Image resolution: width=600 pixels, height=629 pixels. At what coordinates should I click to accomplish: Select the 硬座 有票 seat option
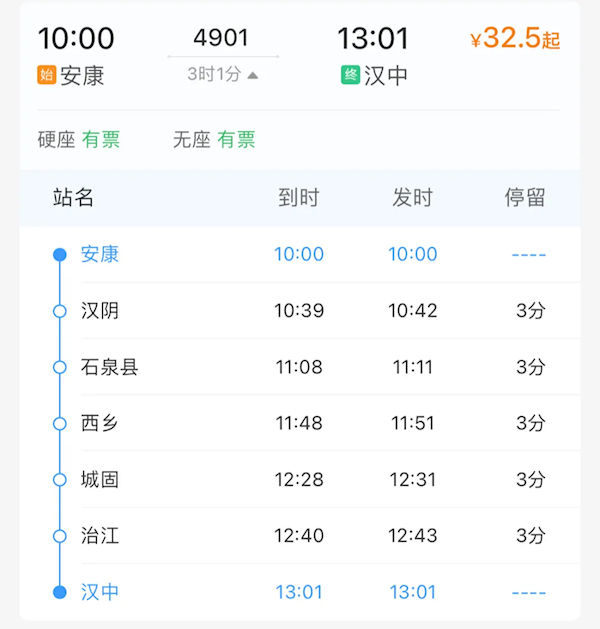pos(79,140)
